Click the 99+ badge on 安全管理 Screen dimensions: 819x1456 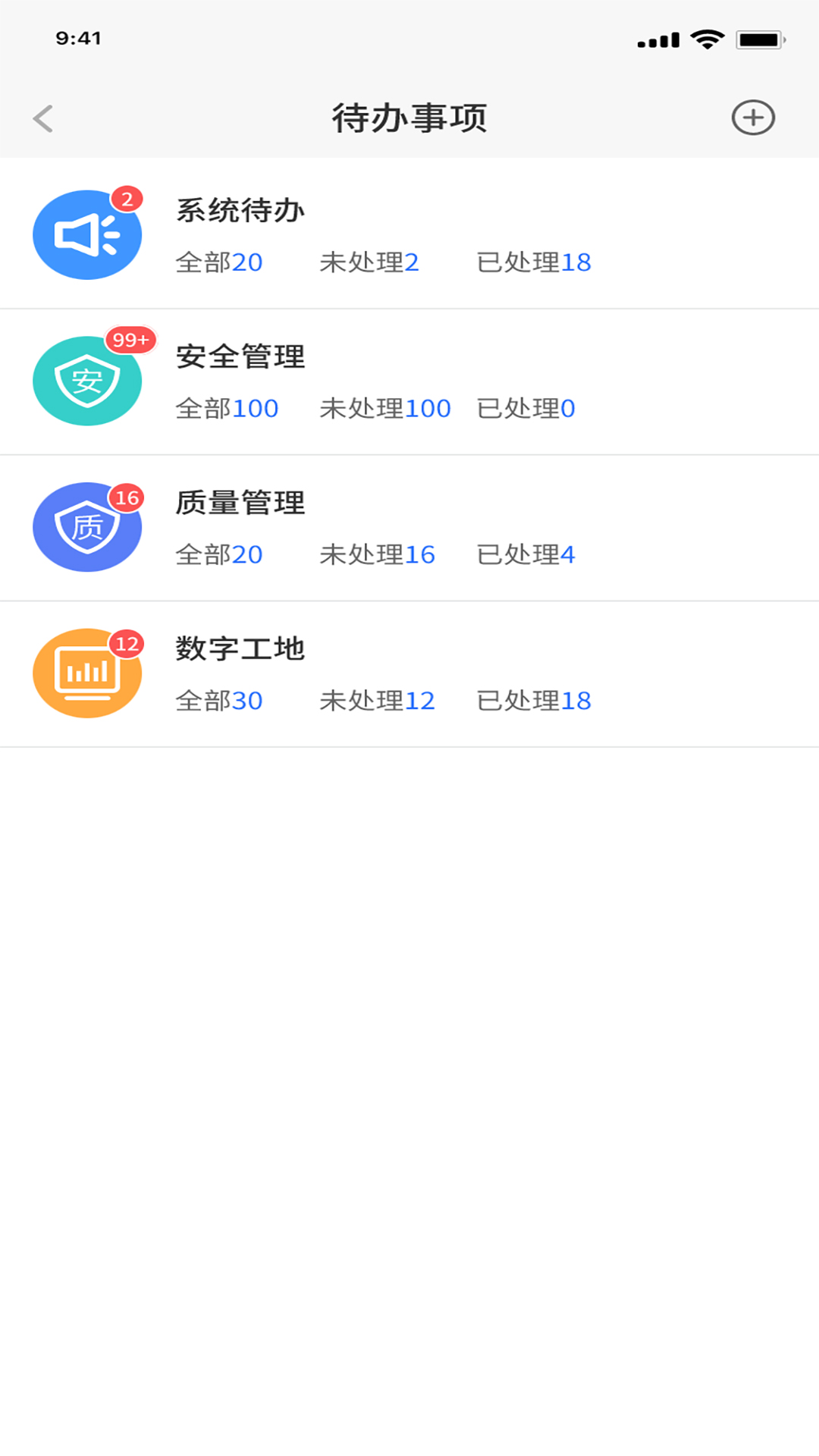(x=128, y=339)
